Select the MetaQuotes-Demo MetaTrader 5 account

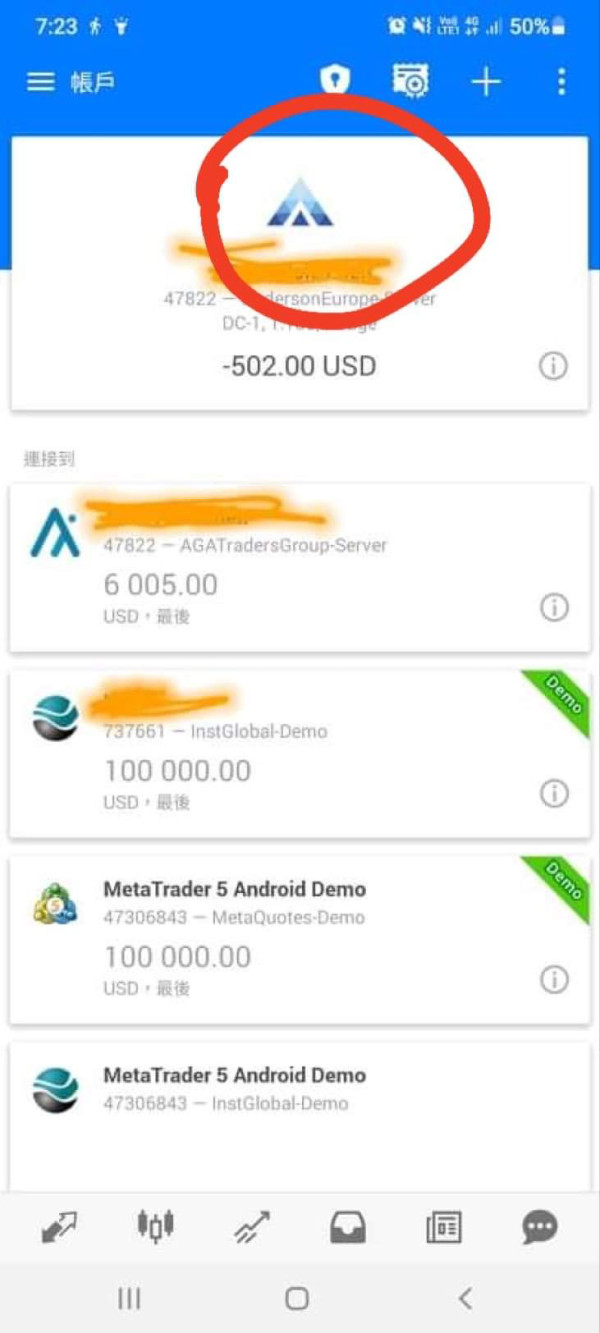[299, 940]
